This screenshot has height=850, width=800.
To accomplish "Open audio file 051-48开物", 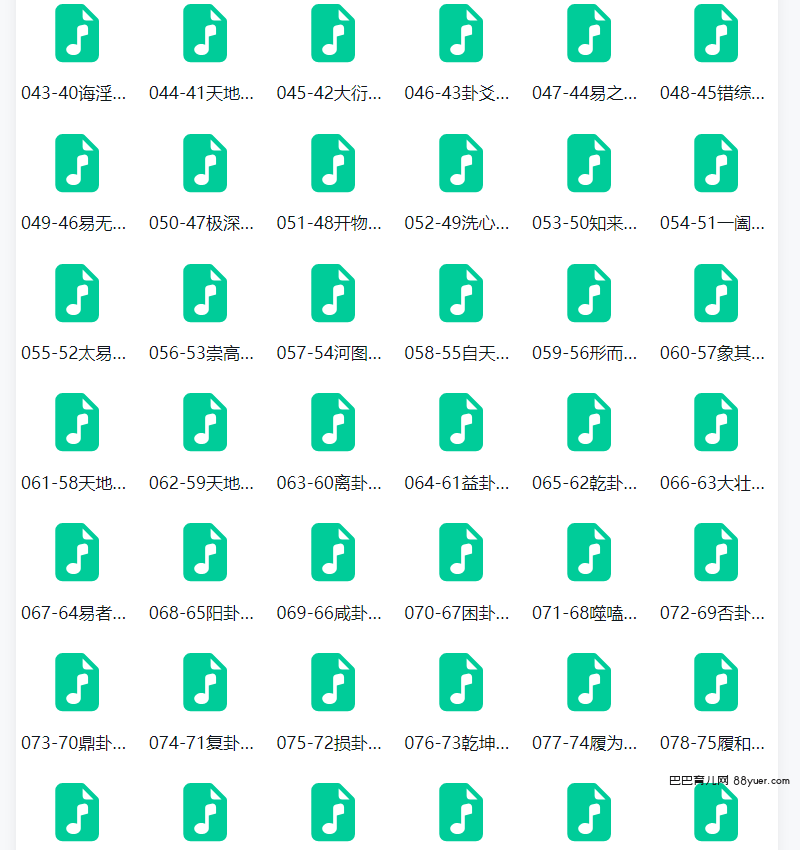I will [333, 163].
